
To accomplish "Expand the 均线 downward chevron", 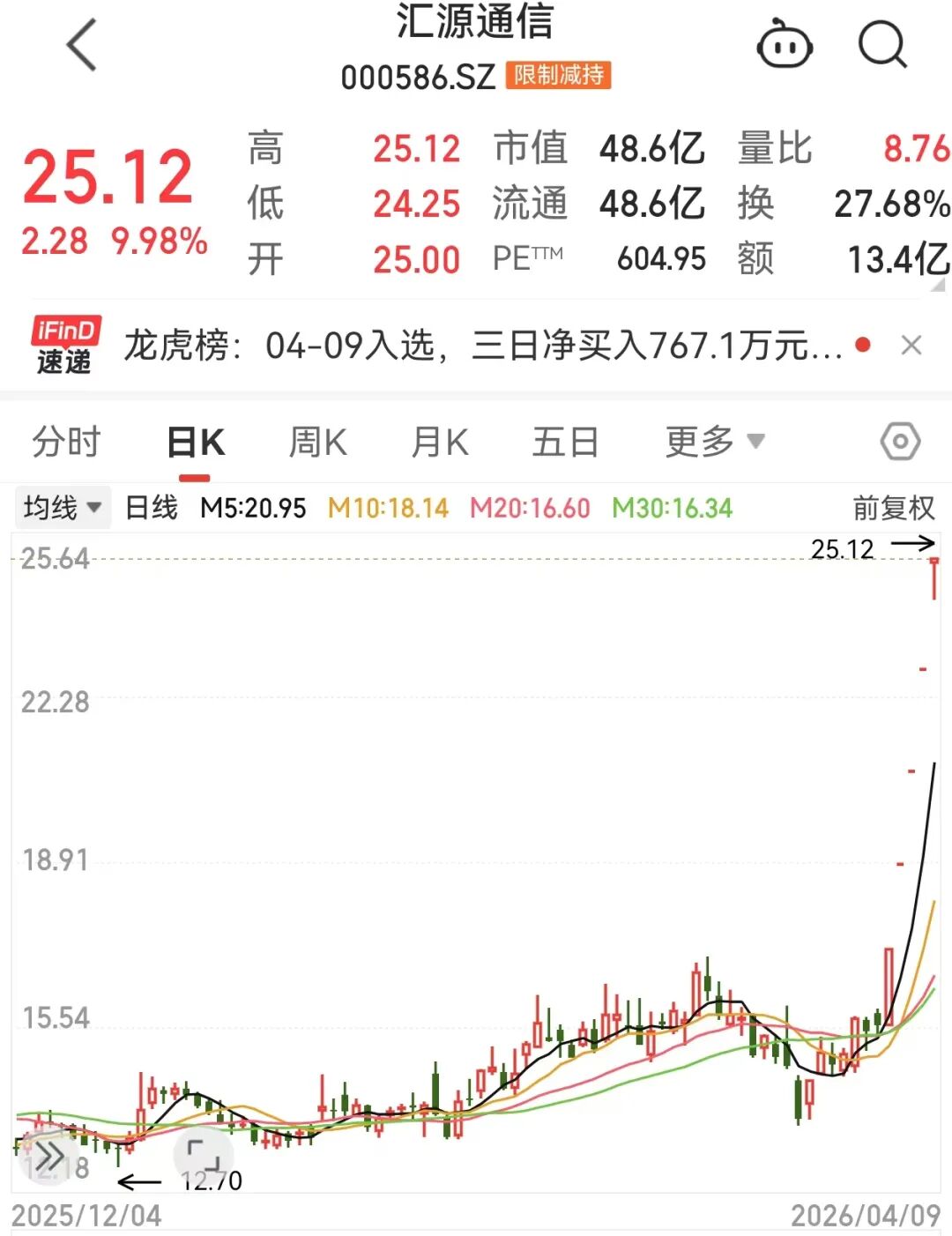I will (x=93, y=508).
